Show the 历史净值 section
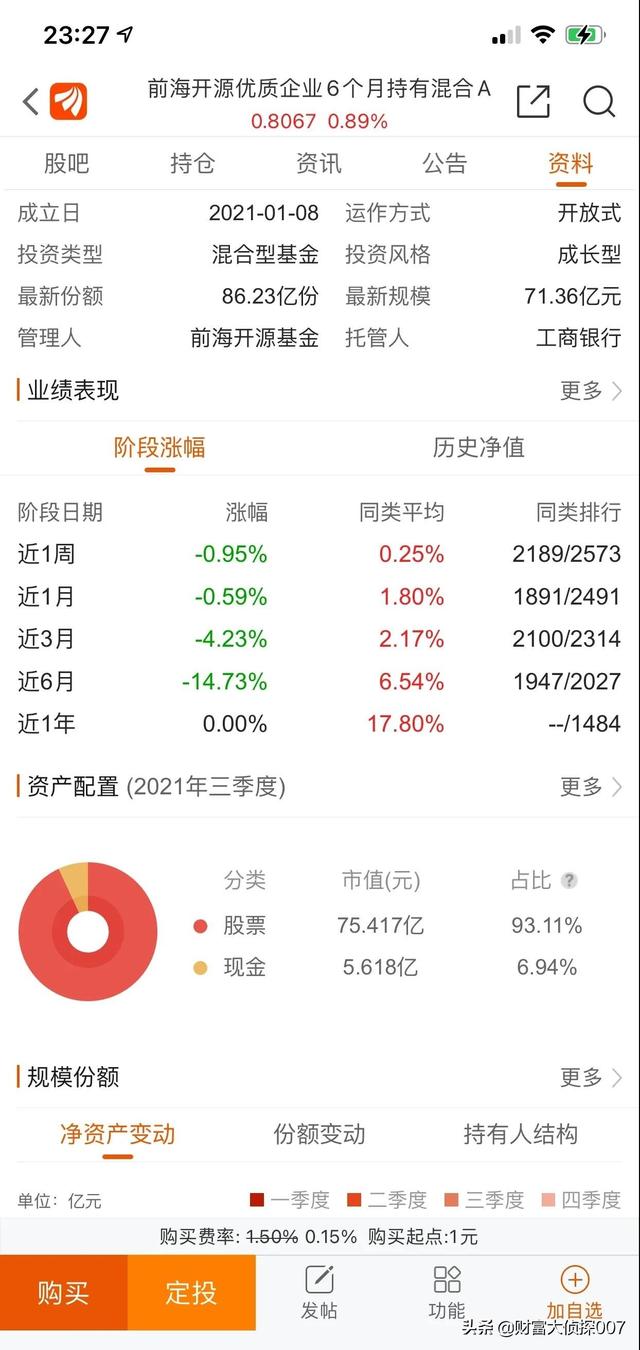 pyautogui.click(x=479, y=447)
